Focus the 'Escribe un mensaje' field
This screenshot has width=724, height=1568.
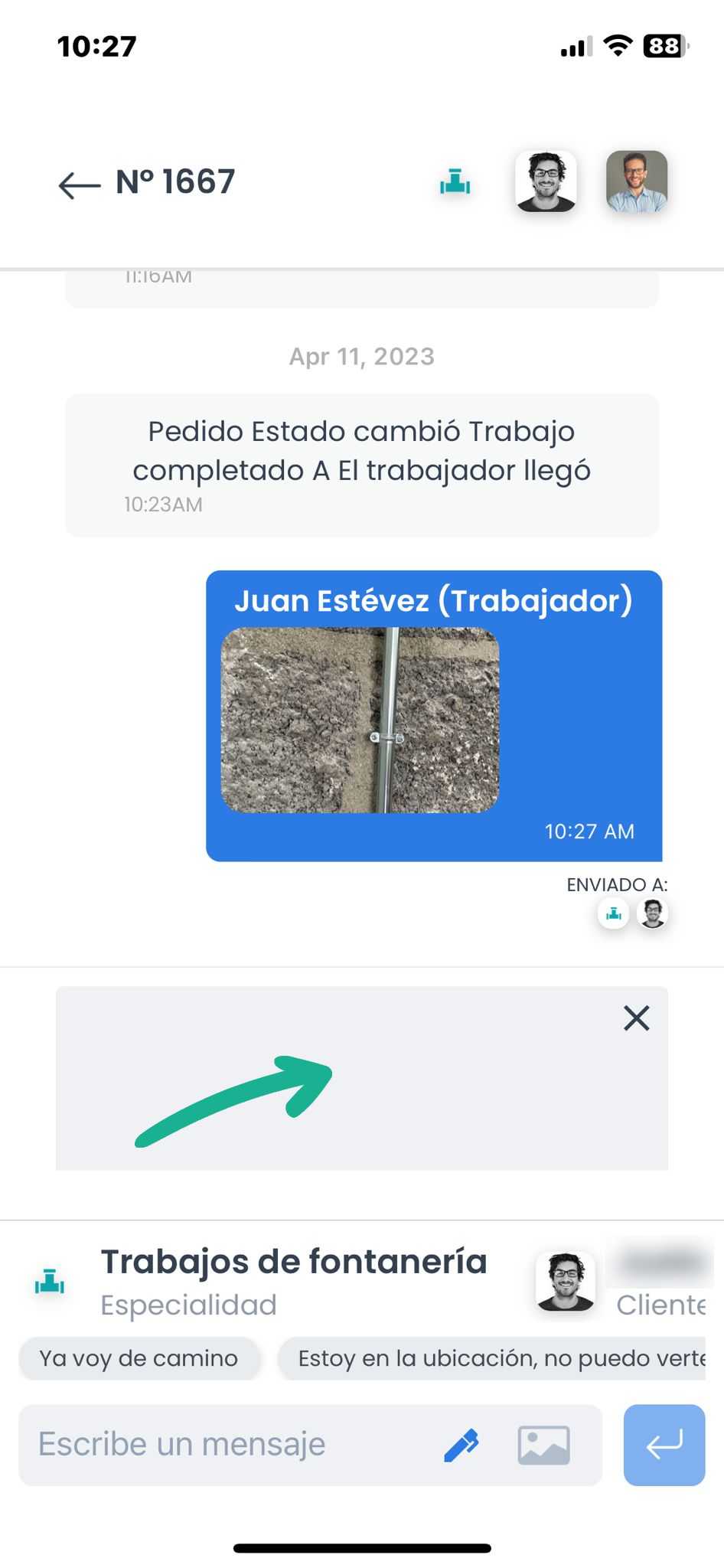coord(230,1445)
